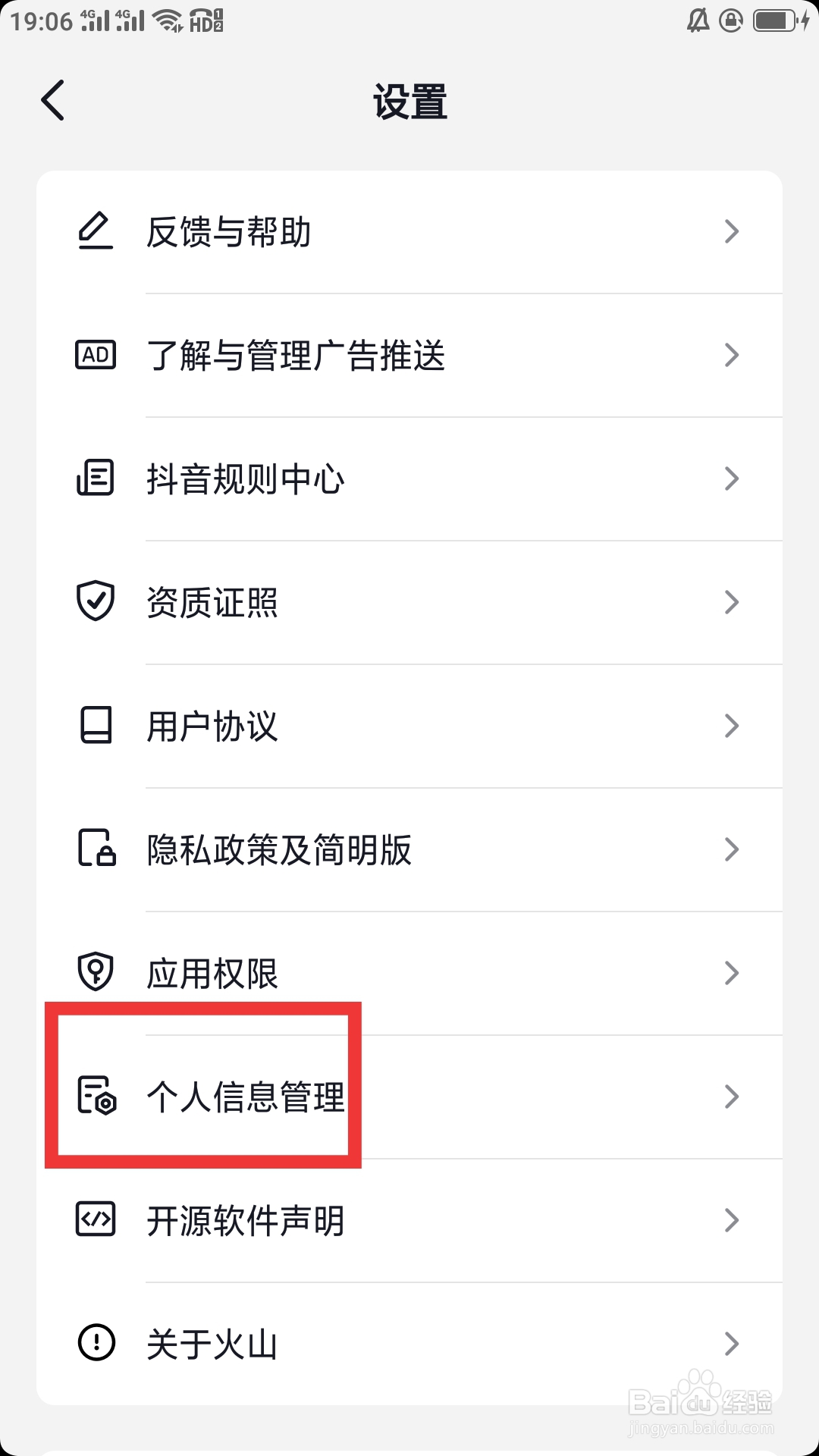Image resolution: width=819 pixels, height=1456 pixels.
Task: Click the shield checkmark icon beside 资质证照
Action: pyautogui.click(x=96, y=601)
